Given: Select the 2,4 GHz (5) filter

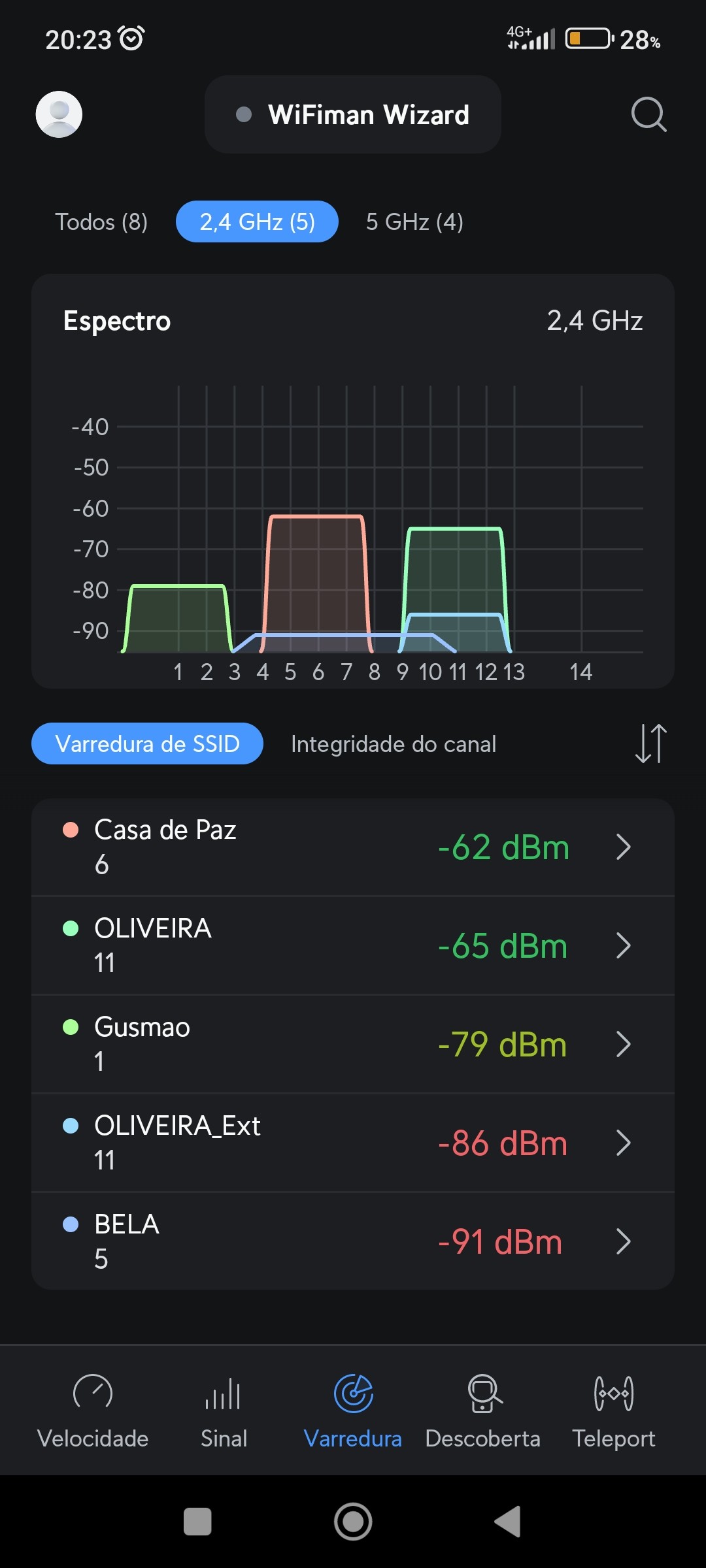Looking at the screenshot, I should point(257,222).
